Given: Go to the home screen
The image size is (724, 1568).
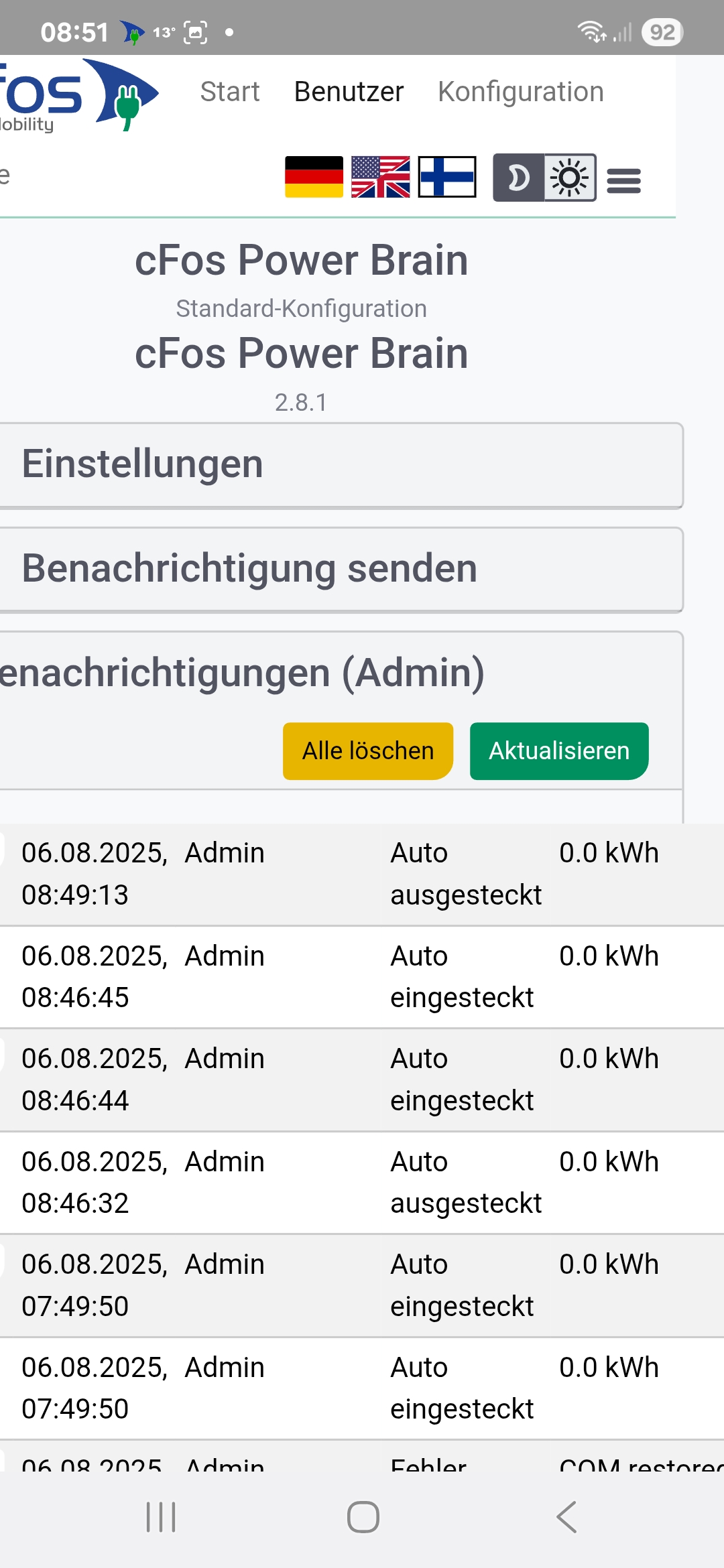Looking at the screenshot, I should [x=363, y=1517].
